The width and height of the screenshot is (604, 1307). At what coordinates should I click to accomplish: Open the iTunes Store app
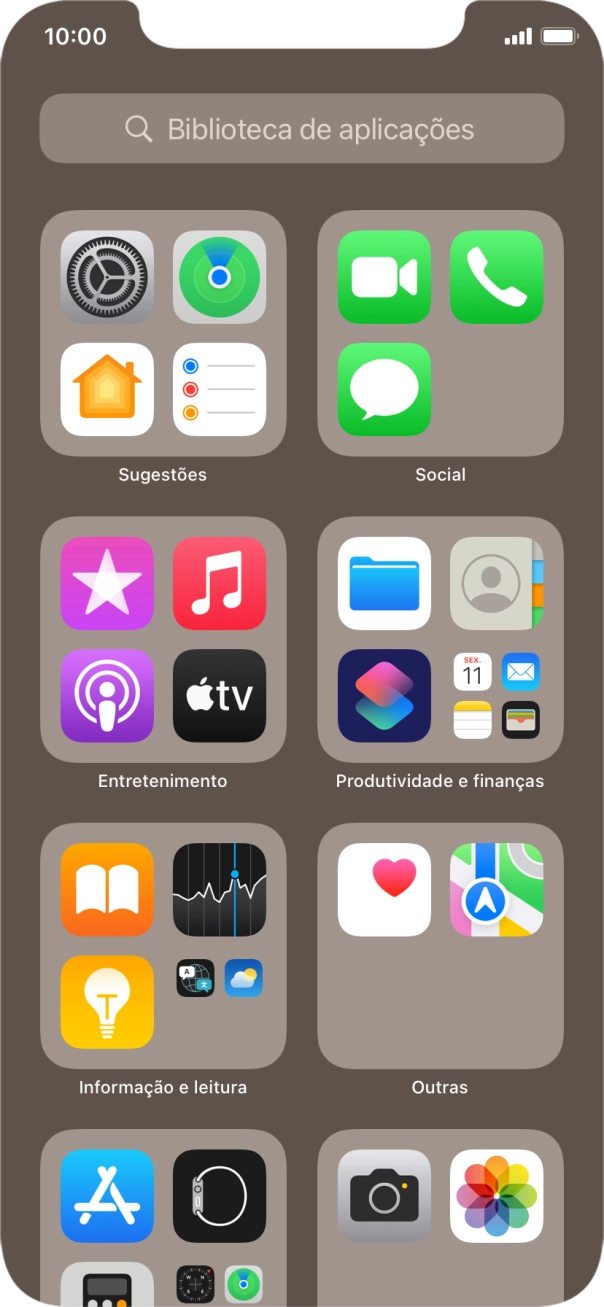107,583
